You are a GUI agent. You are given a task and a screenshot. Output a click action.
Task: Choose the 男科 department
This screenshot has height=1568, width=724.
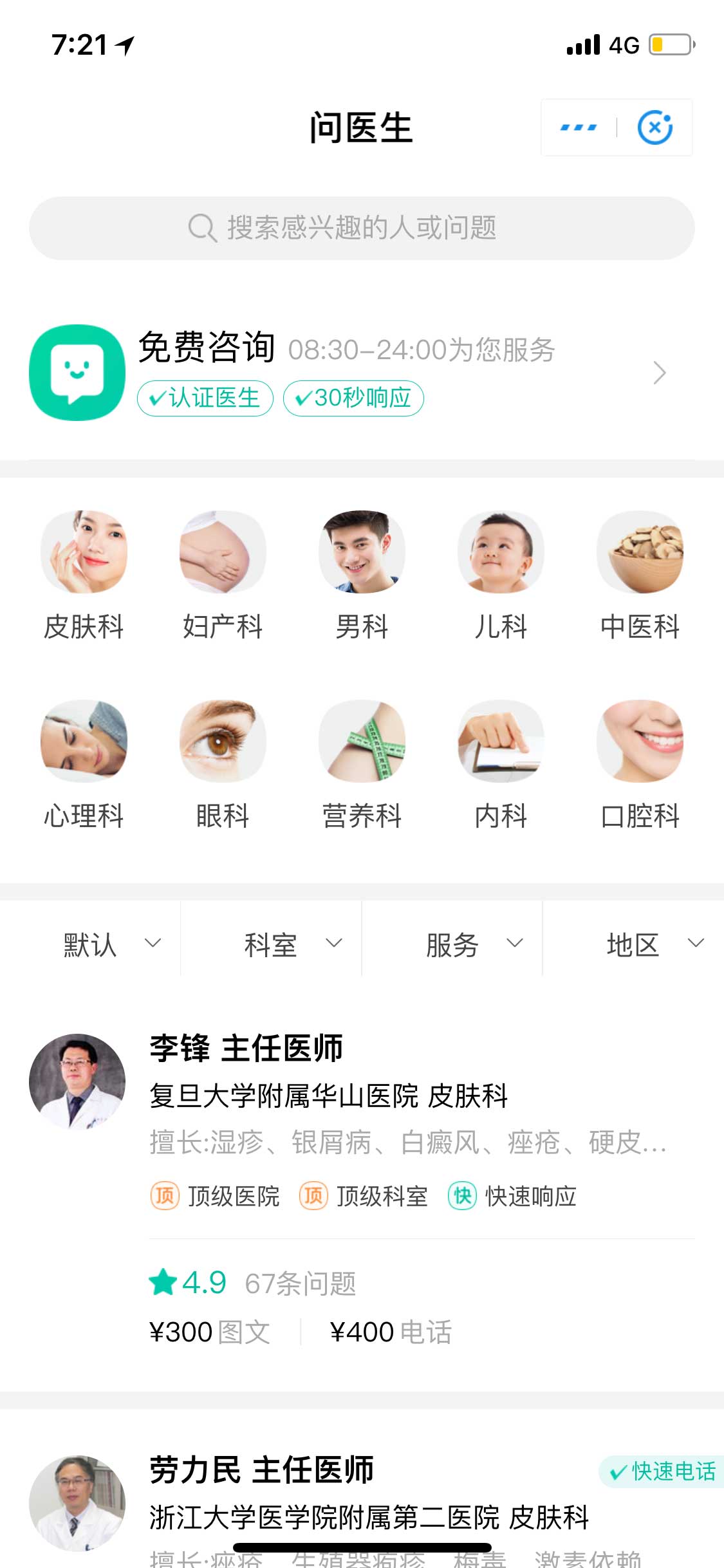[362, 574]
